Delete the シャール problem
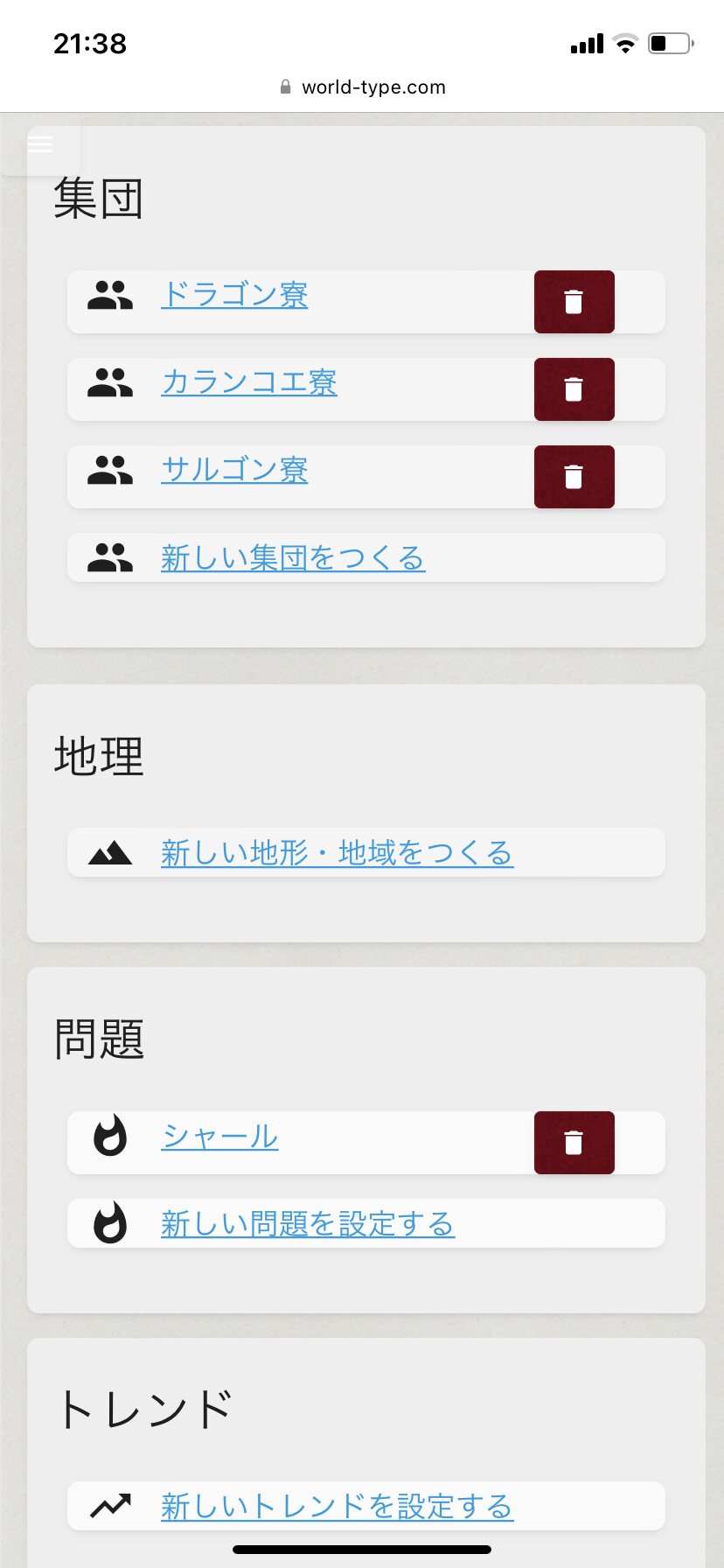 click(x=574, y=1143)
